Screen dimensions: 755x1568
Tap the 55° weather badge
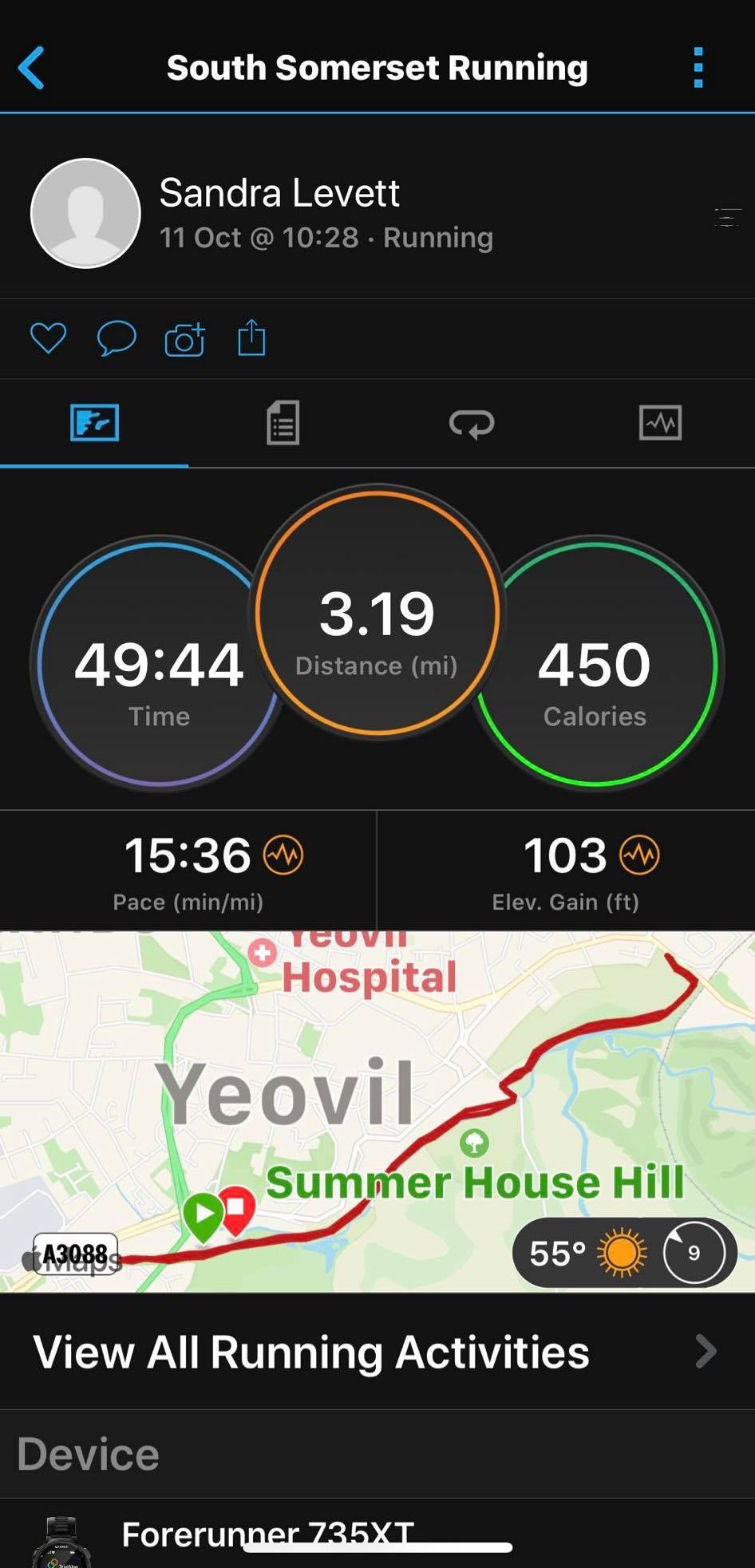[x=624, y=1253]
